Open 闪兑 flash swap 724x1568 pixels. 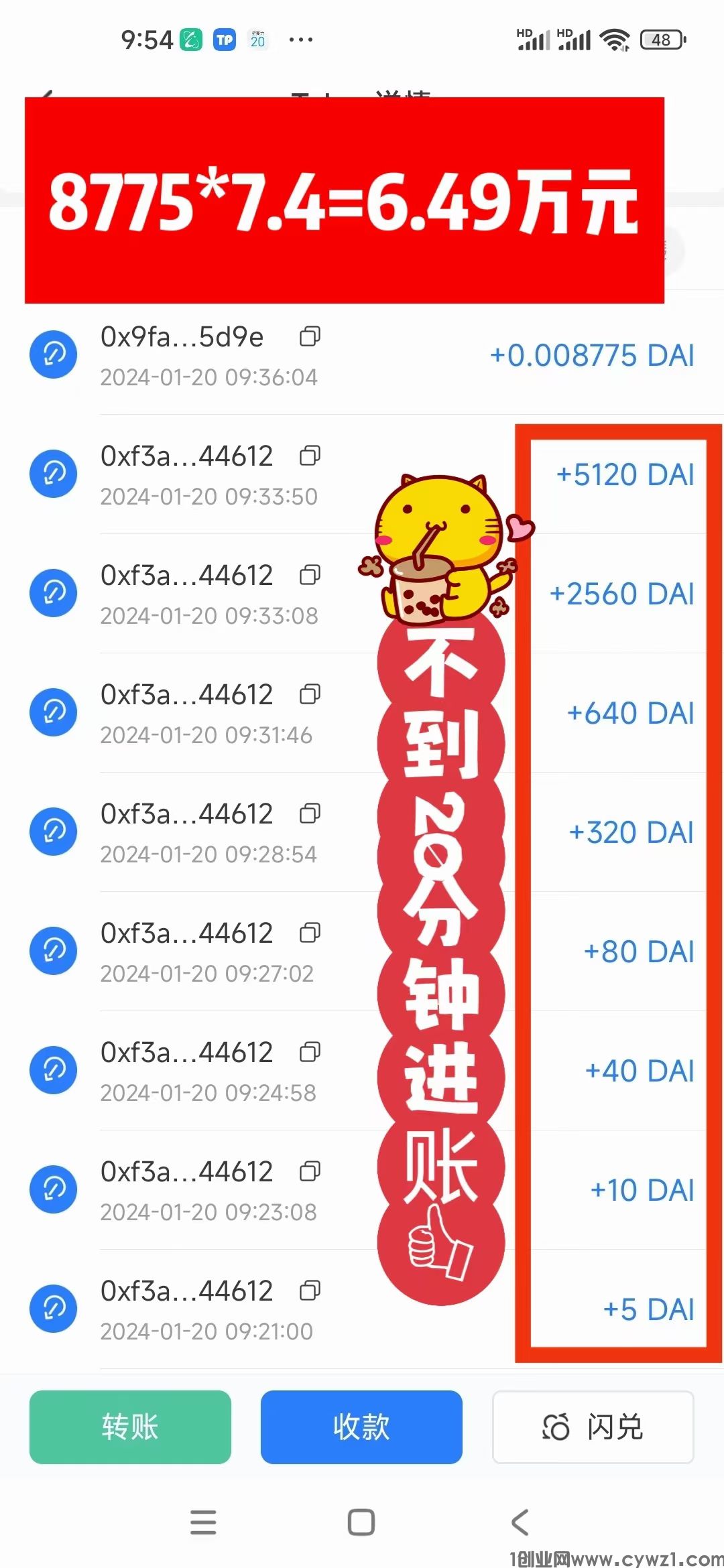click(593, 1427)
